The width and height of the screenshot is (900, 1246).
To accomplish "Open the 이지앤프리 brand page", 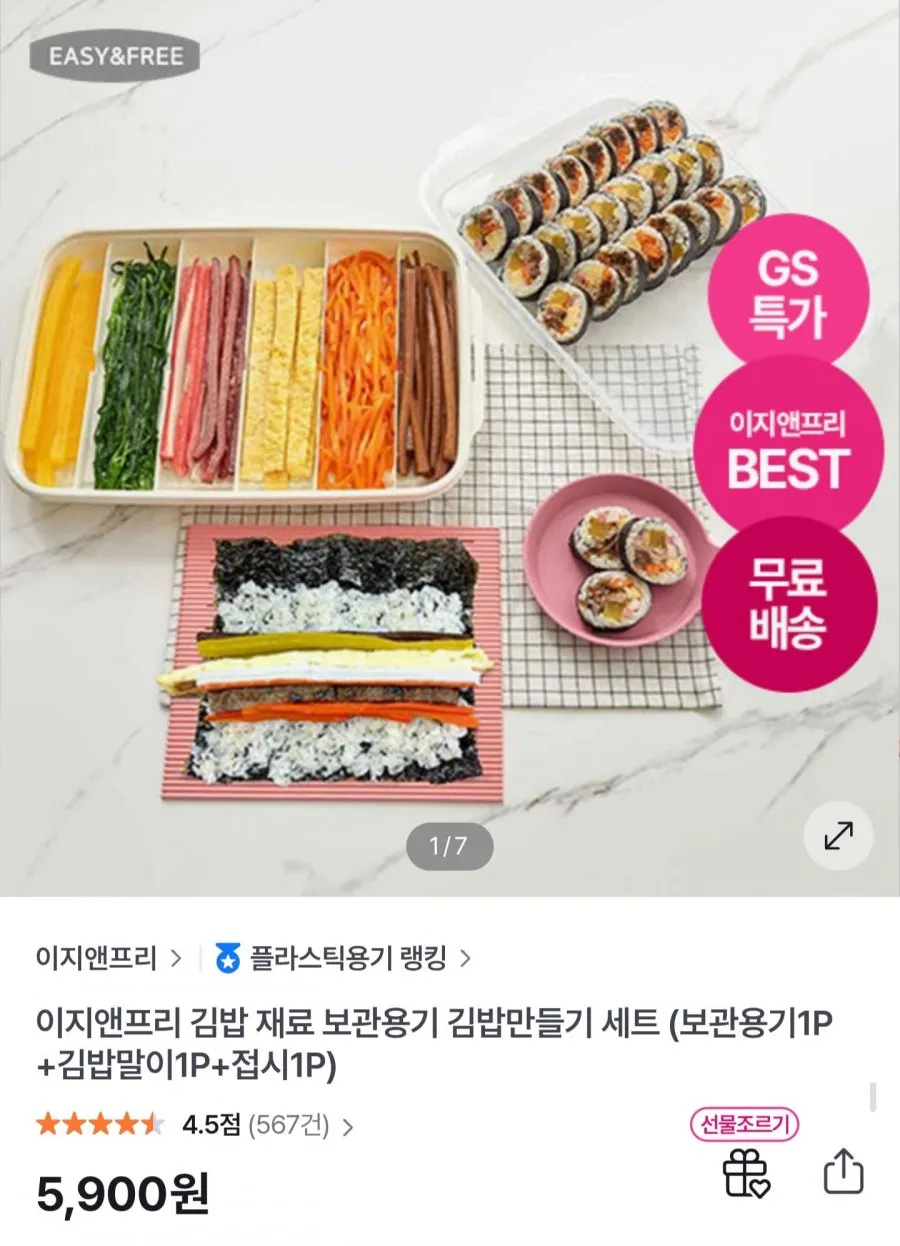I will pos(108,958).
